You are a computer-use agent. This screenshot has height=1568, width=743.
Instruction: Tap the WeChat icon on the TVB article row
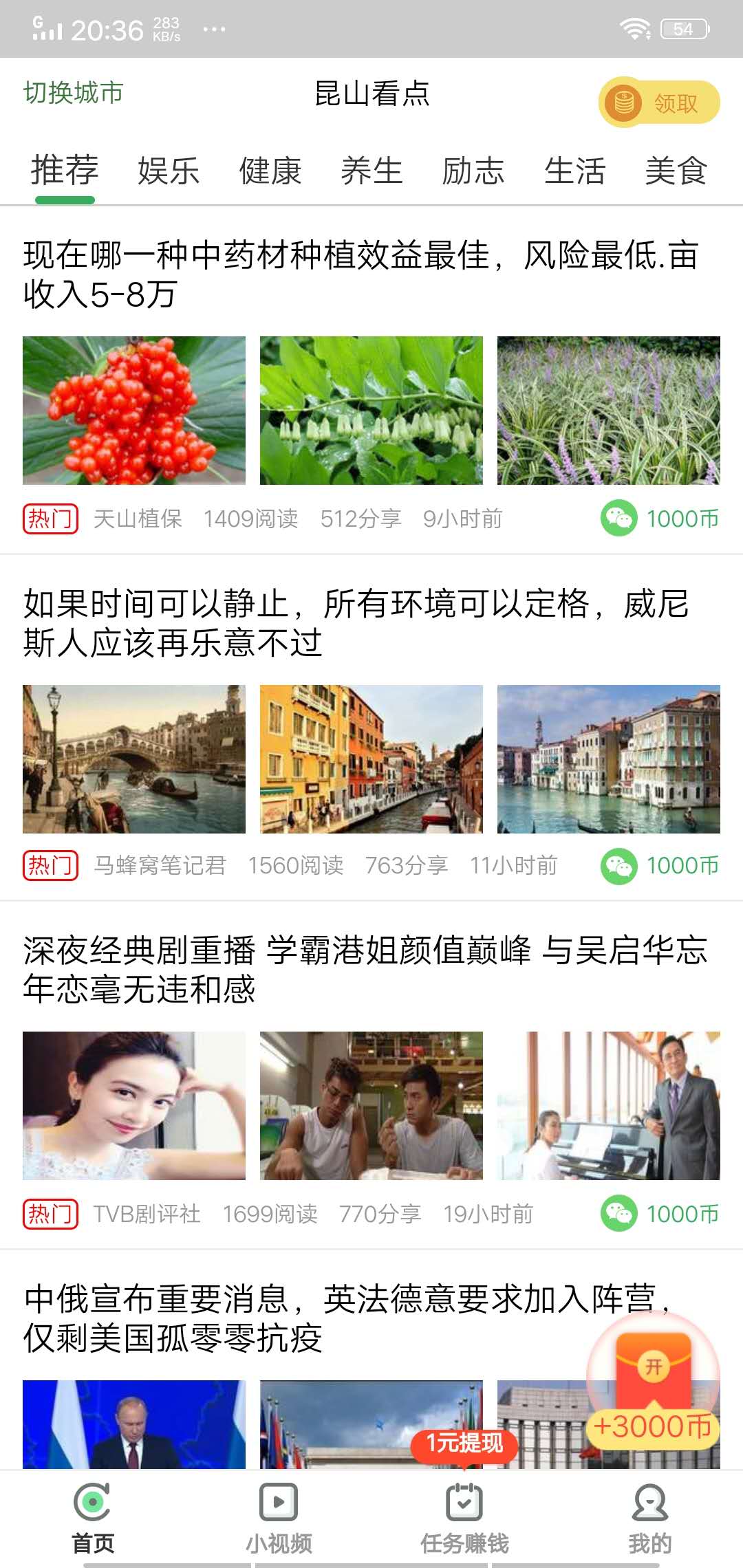point(618,1214)
